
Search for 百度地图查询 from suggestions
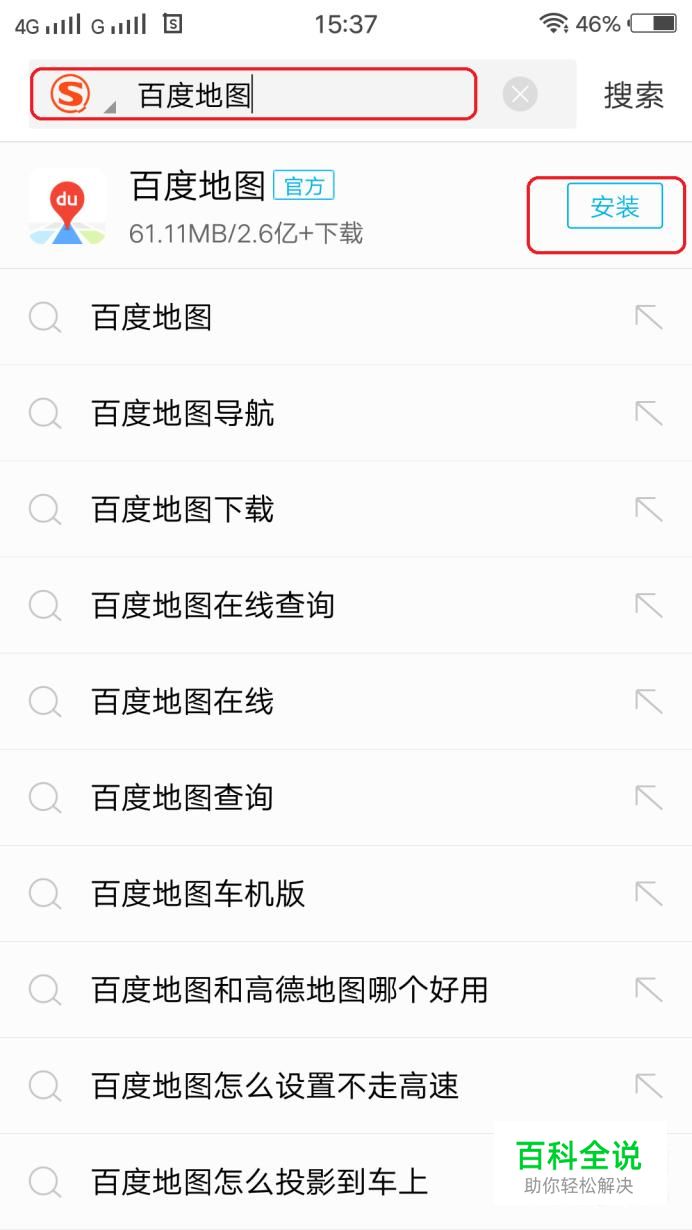click(182, 797)
